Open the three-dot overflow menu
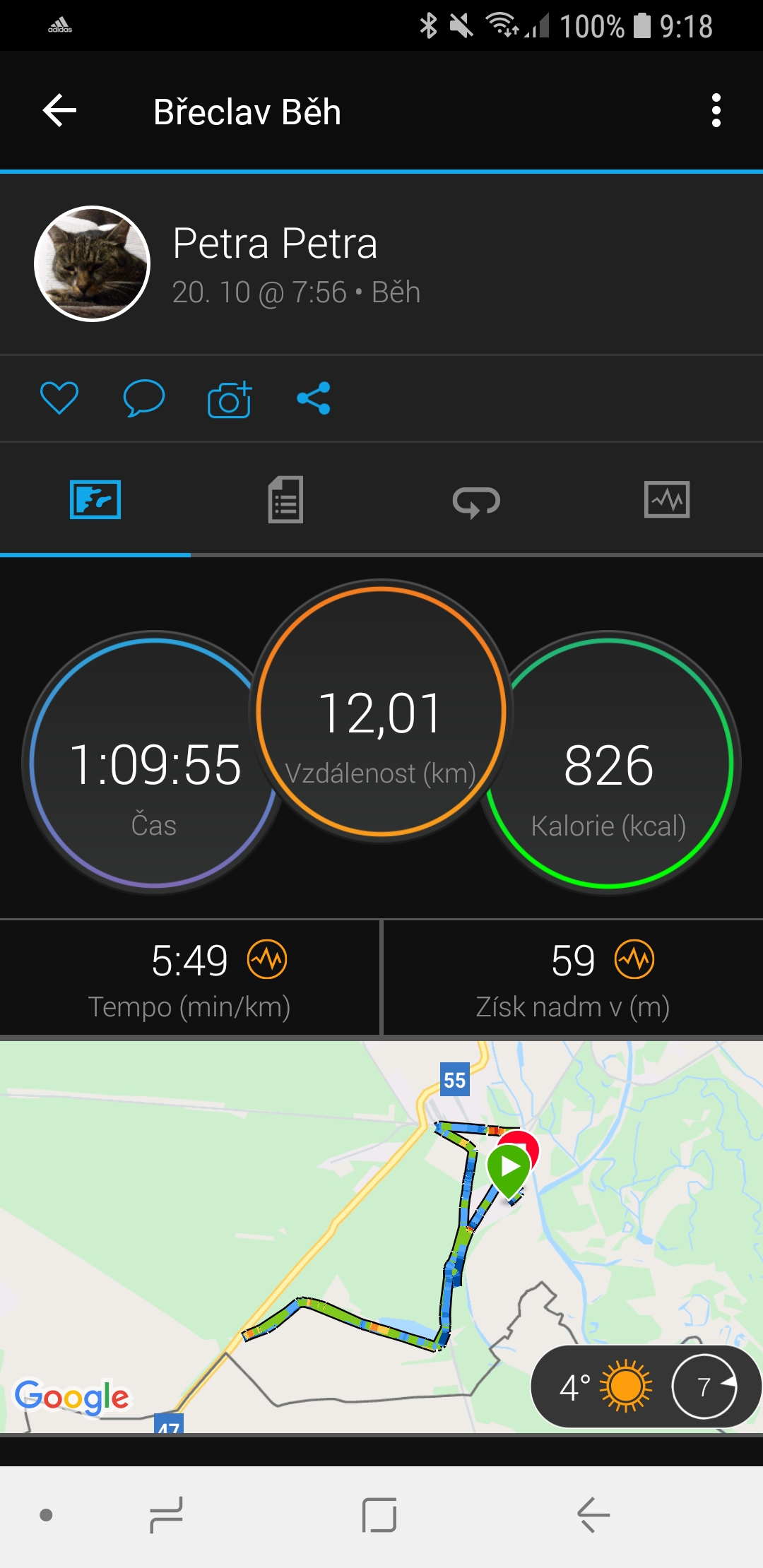This screenshot has width=763, height=1568. tap(716, 111)
